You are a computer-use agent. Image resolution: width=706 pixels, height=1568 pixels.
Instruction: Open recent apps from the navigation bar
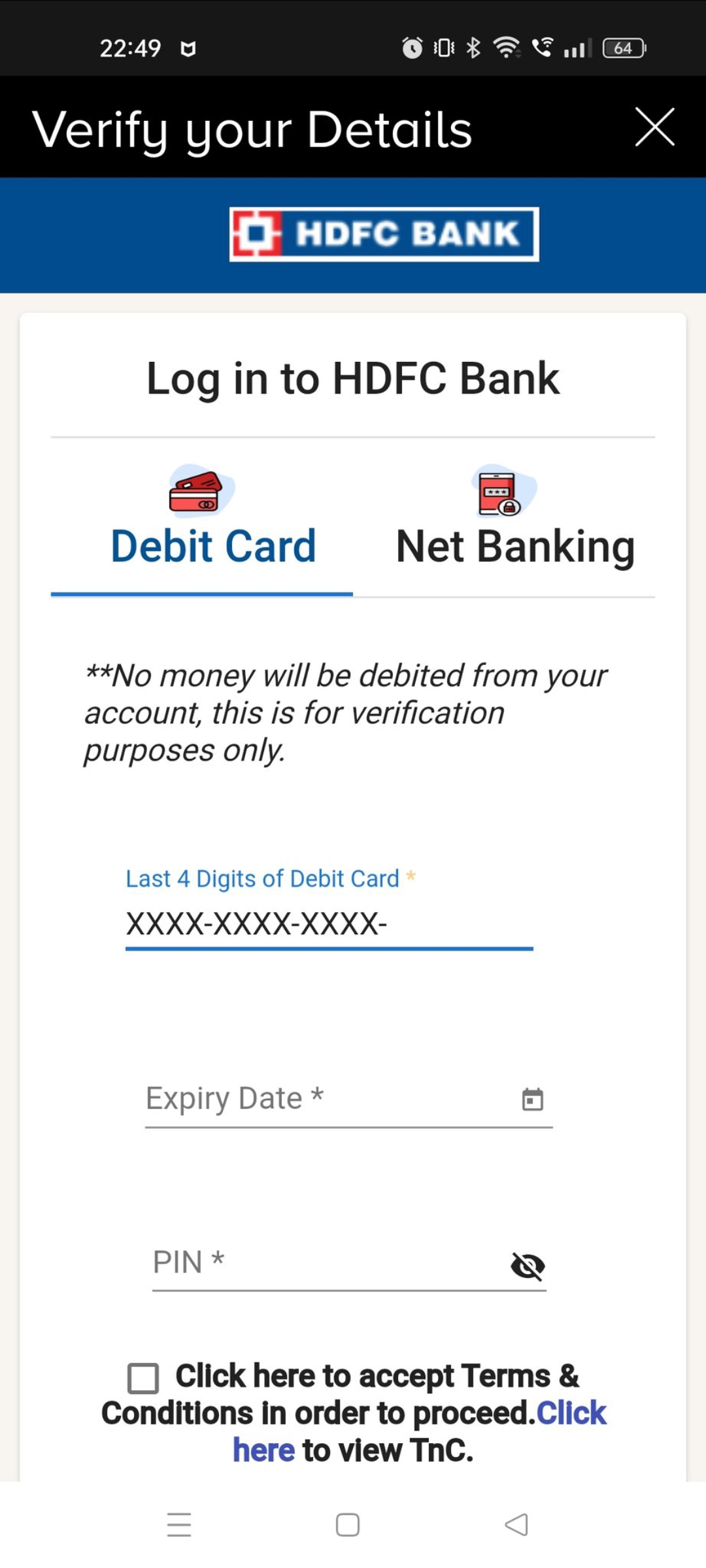179,1525
